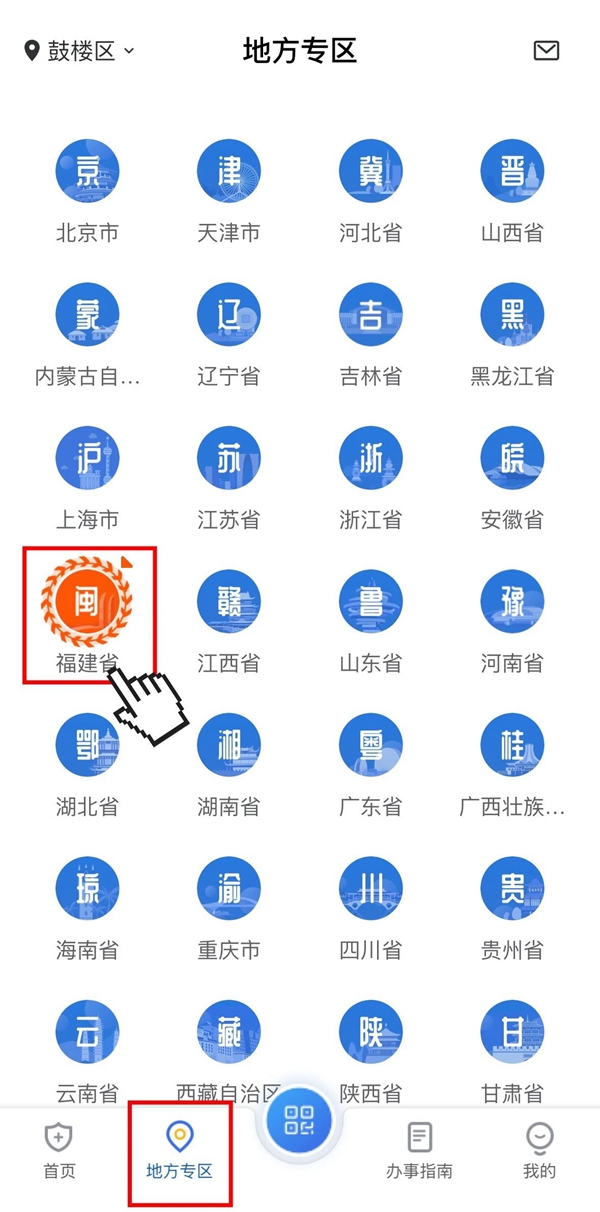Open the center QR scan button
Screen dimensions: 600x1212
click(300, 1121)
